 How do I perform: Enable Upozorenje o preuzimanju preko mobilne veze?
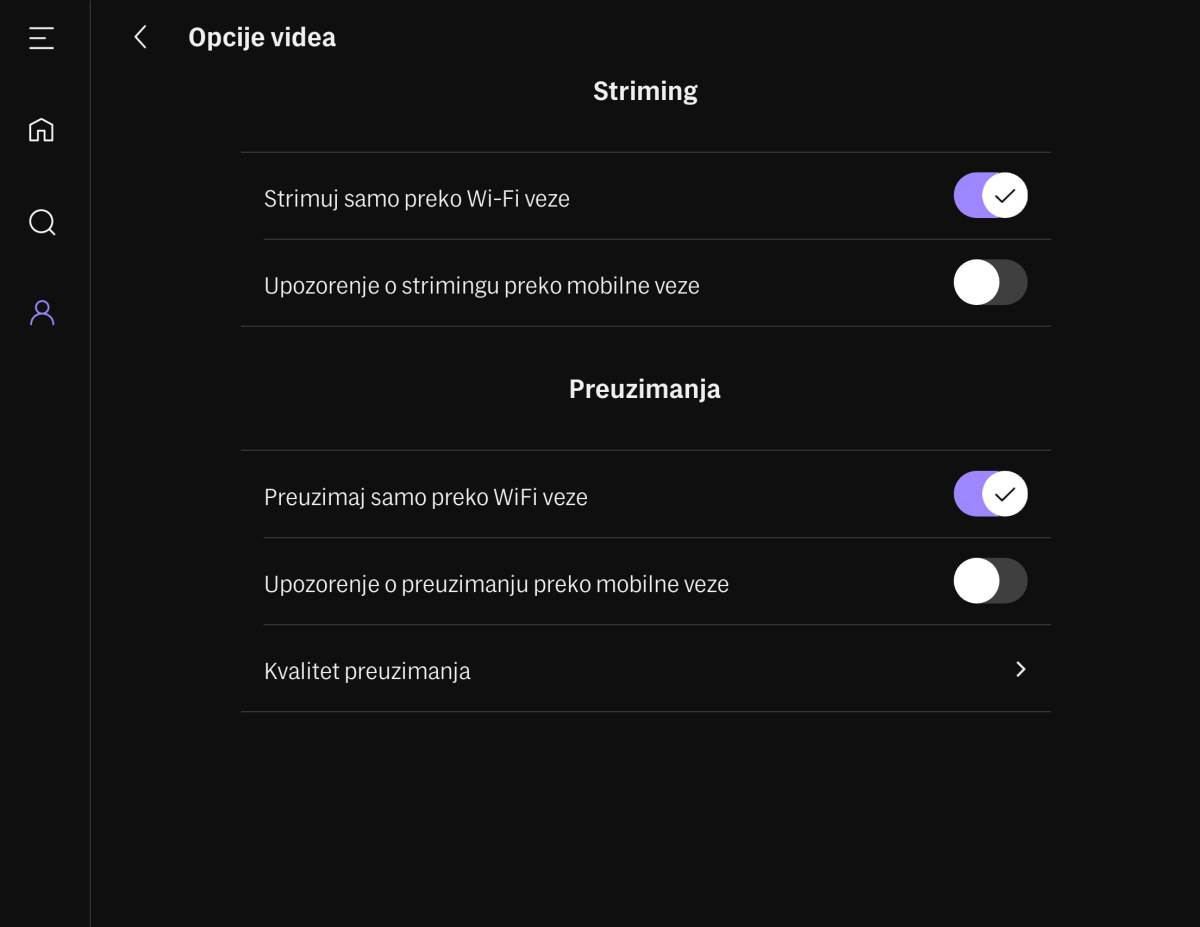(990, 581)
